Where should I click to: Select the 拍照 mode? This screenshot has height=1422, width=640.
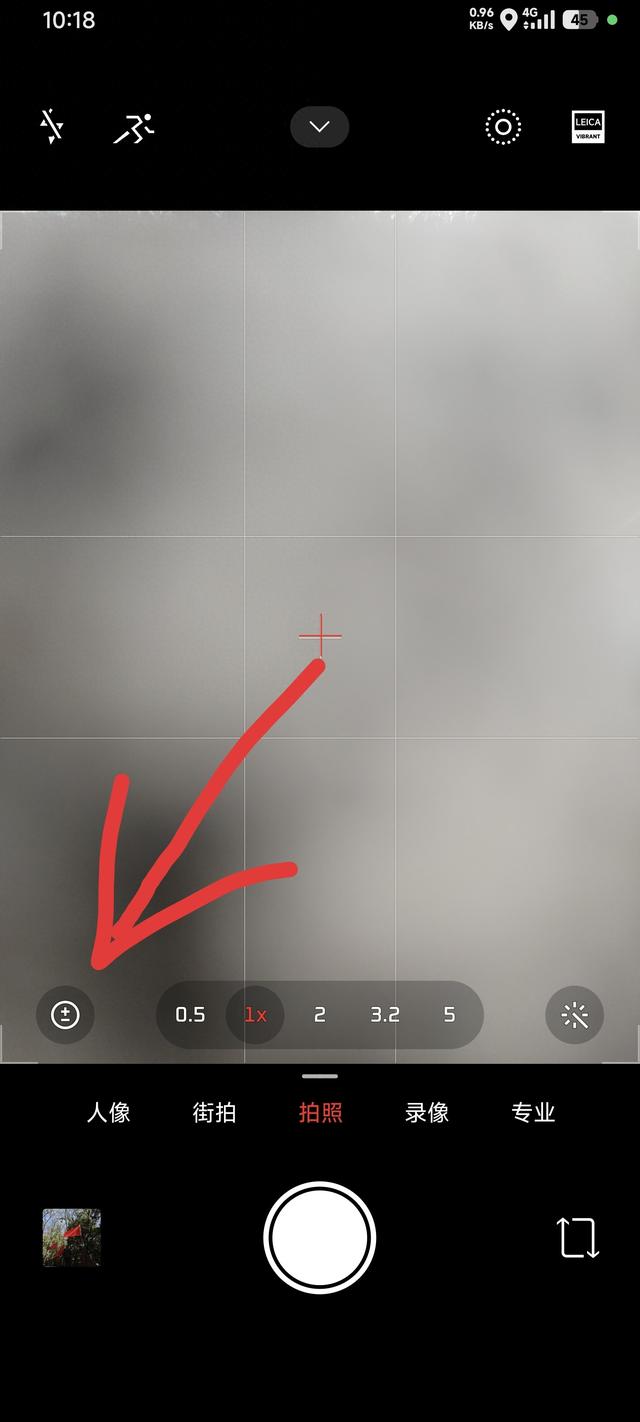coord(320,1112)
